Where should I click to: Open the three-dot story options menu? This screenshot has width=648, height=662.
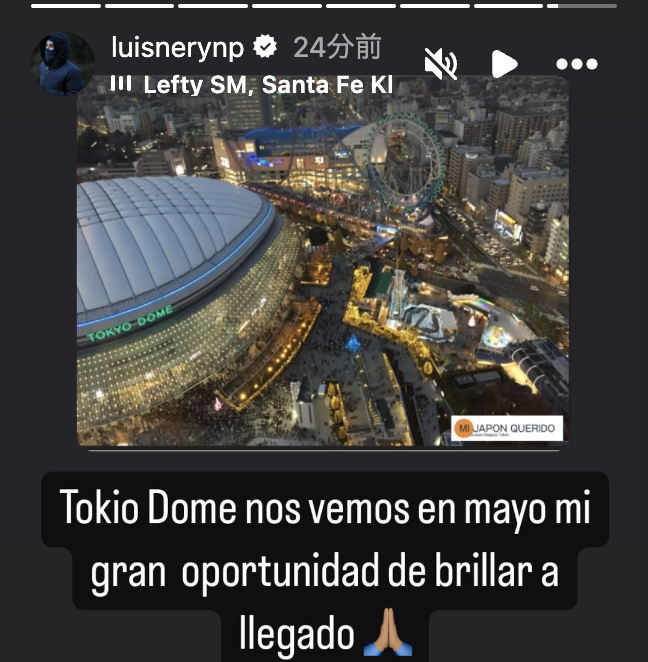coord(576,64)
